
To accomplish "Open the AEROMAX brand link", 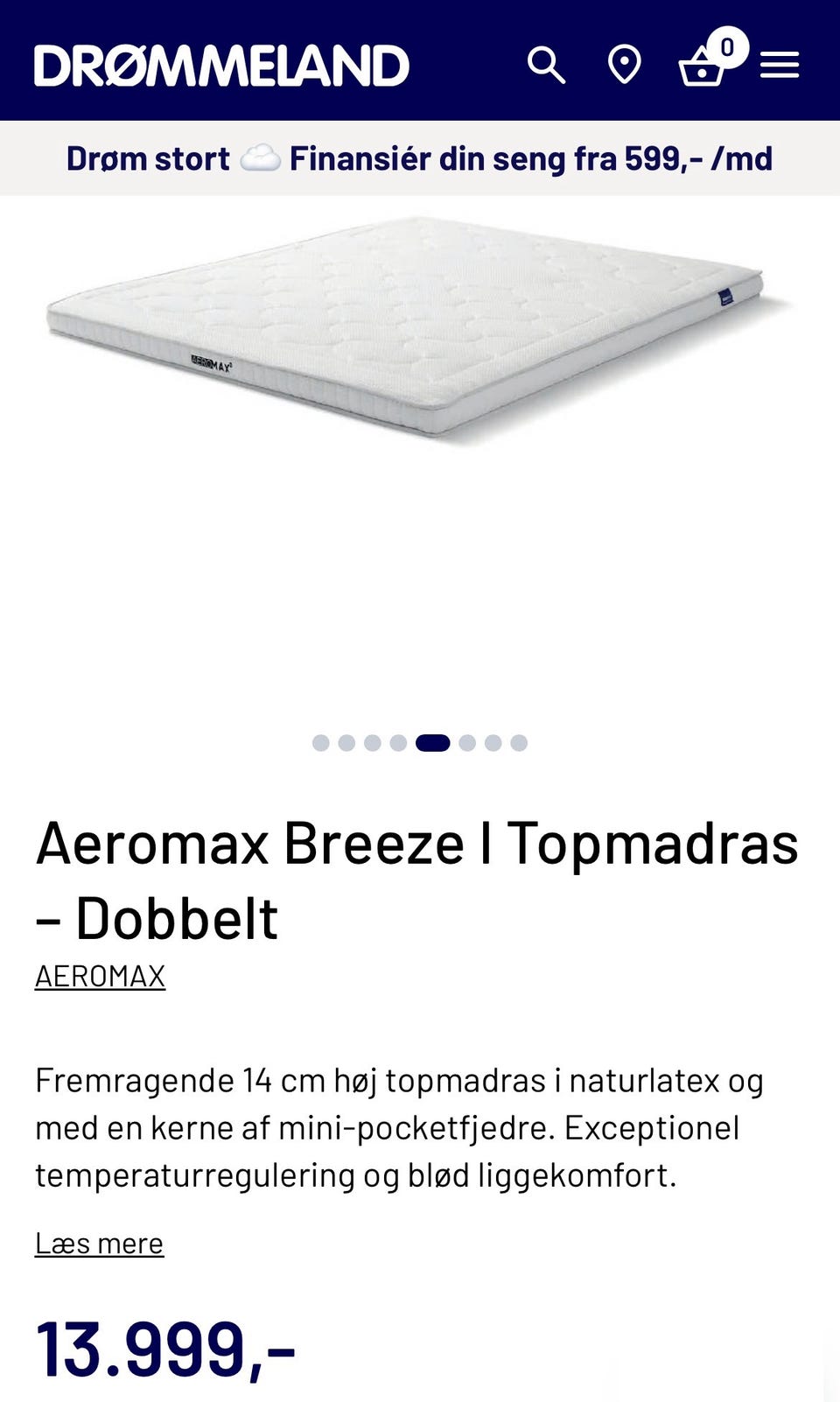I will pos(100,976).
